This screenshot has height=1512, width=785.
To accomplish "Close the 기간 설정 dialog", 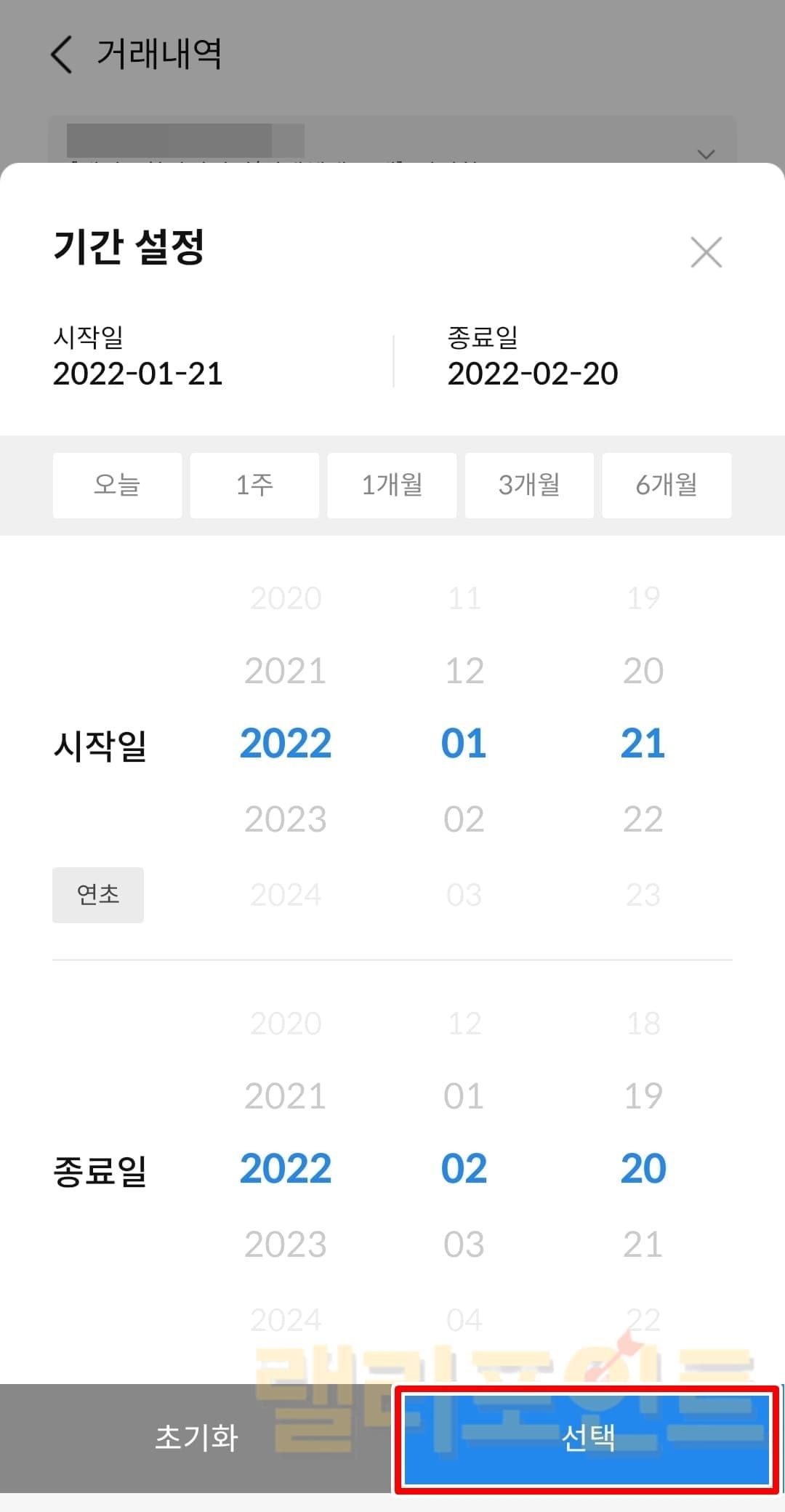I will 706,252.
